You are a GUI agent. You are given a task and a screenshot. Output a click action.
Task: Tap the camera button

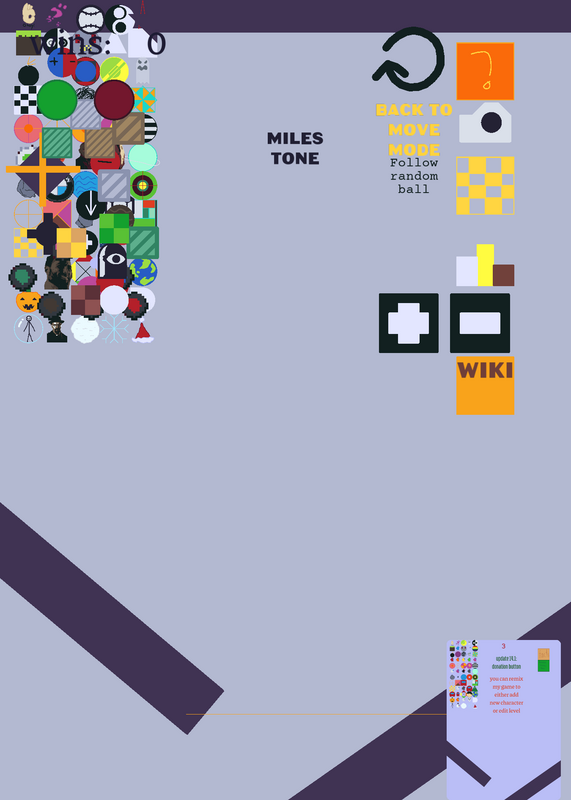click(x=485, y=122)
